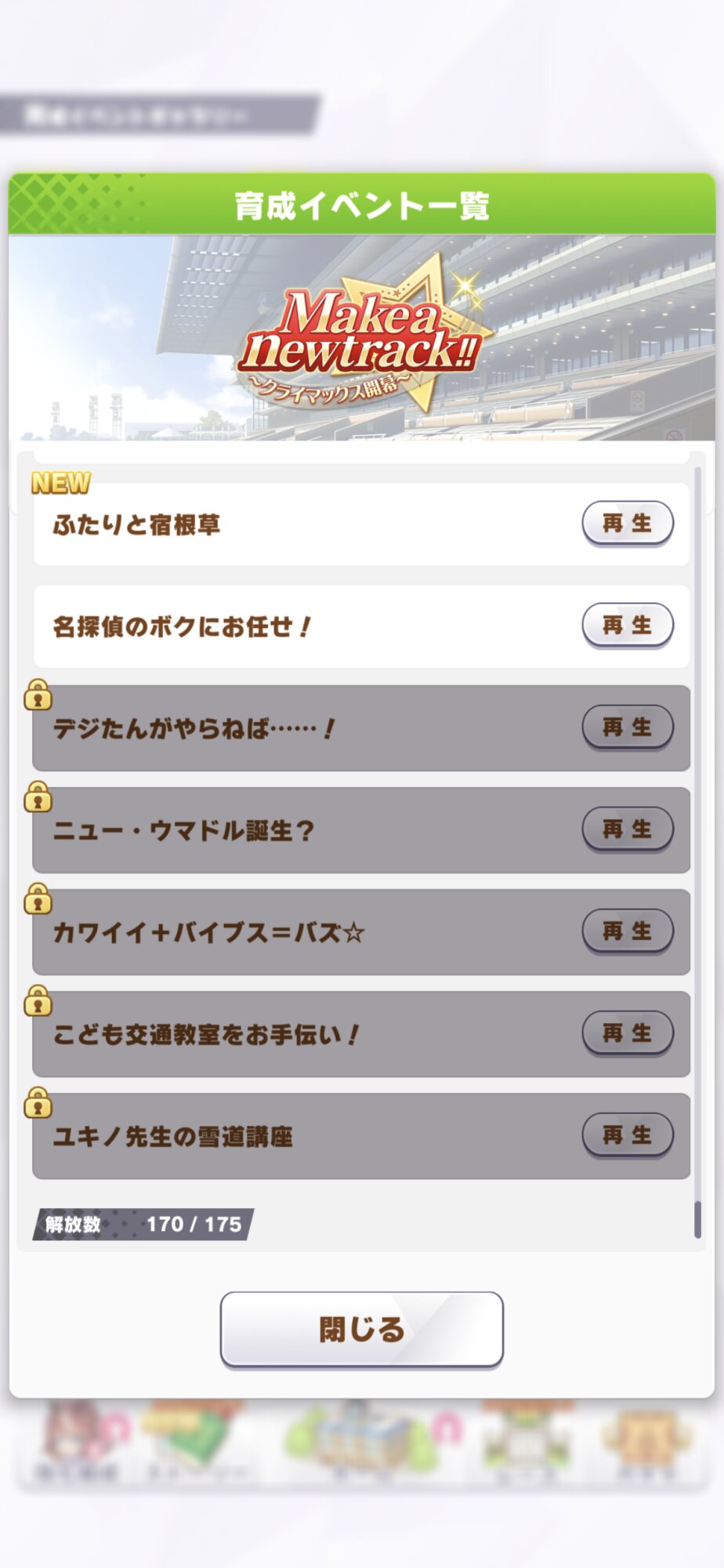Tap 再生 for ユキノ先生の雪道講座
Screen dimensions: 724x1568
click(x=627, y=1134)
